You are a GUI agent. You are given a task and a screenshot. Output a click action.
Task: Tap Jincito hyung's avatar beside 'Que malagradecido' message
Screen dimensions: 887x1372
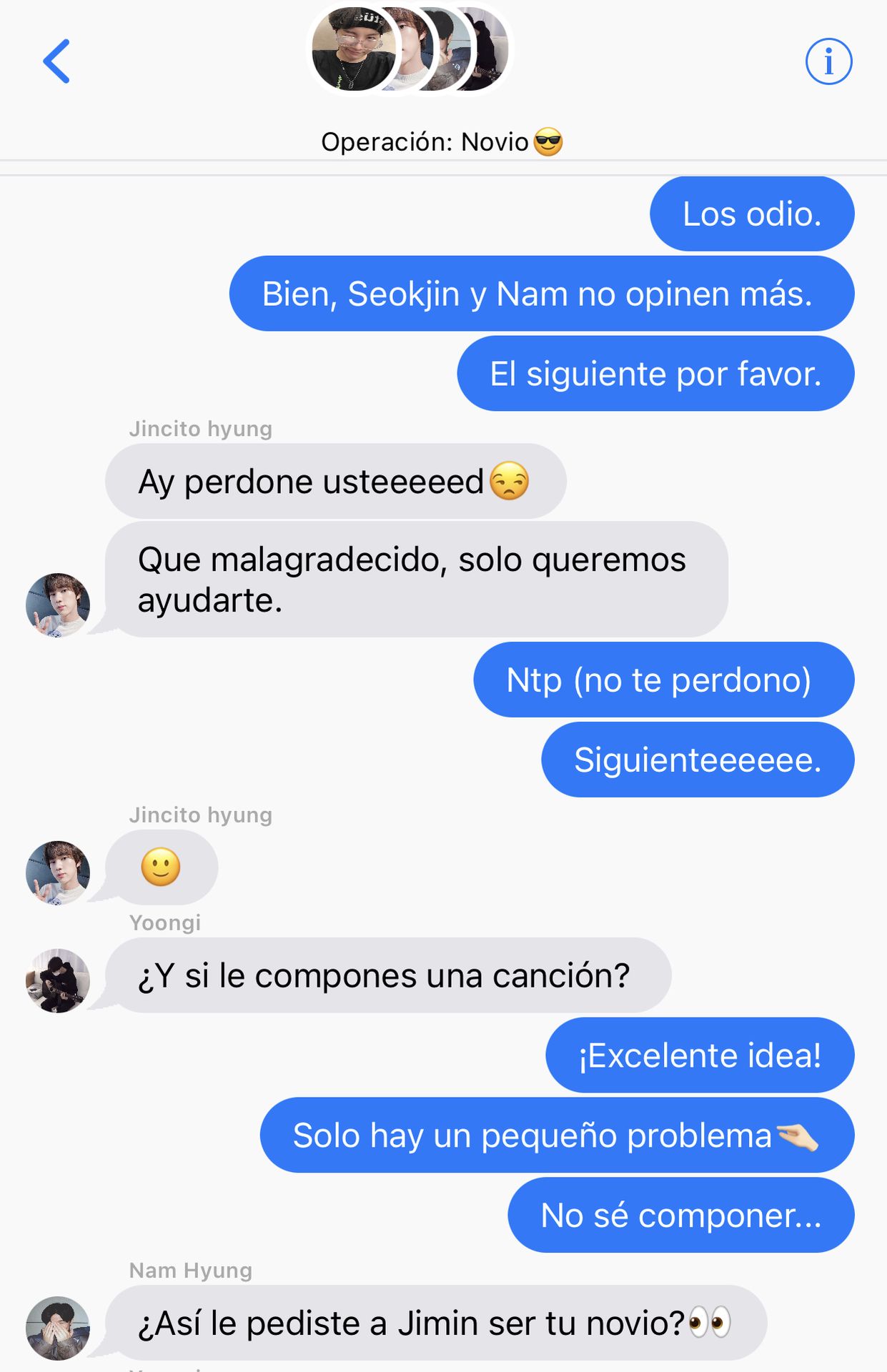(x=58, y=605)
